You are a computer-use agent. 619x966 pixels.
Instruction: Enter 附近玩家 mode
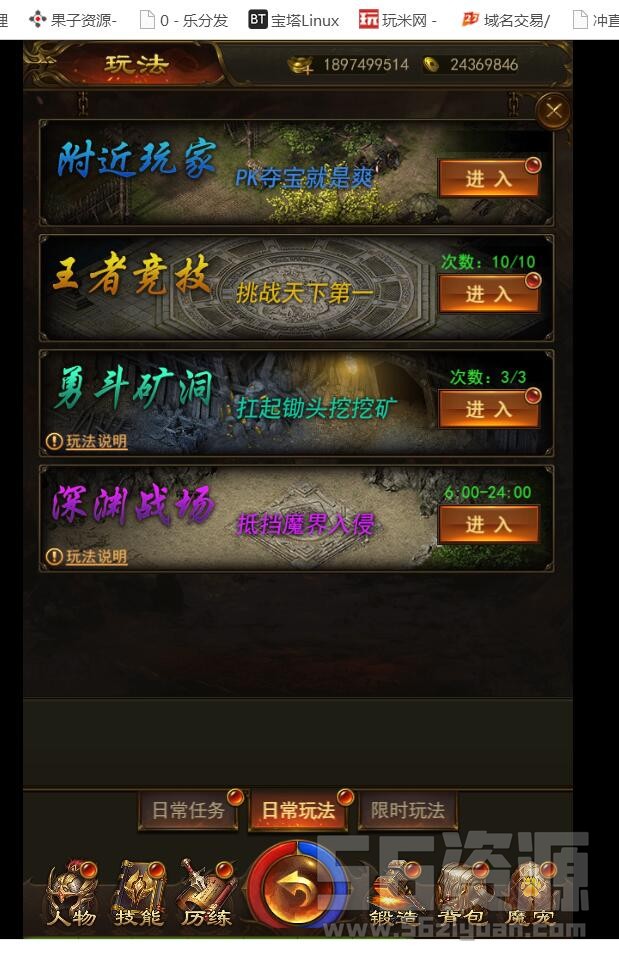[x=488, y=179]
